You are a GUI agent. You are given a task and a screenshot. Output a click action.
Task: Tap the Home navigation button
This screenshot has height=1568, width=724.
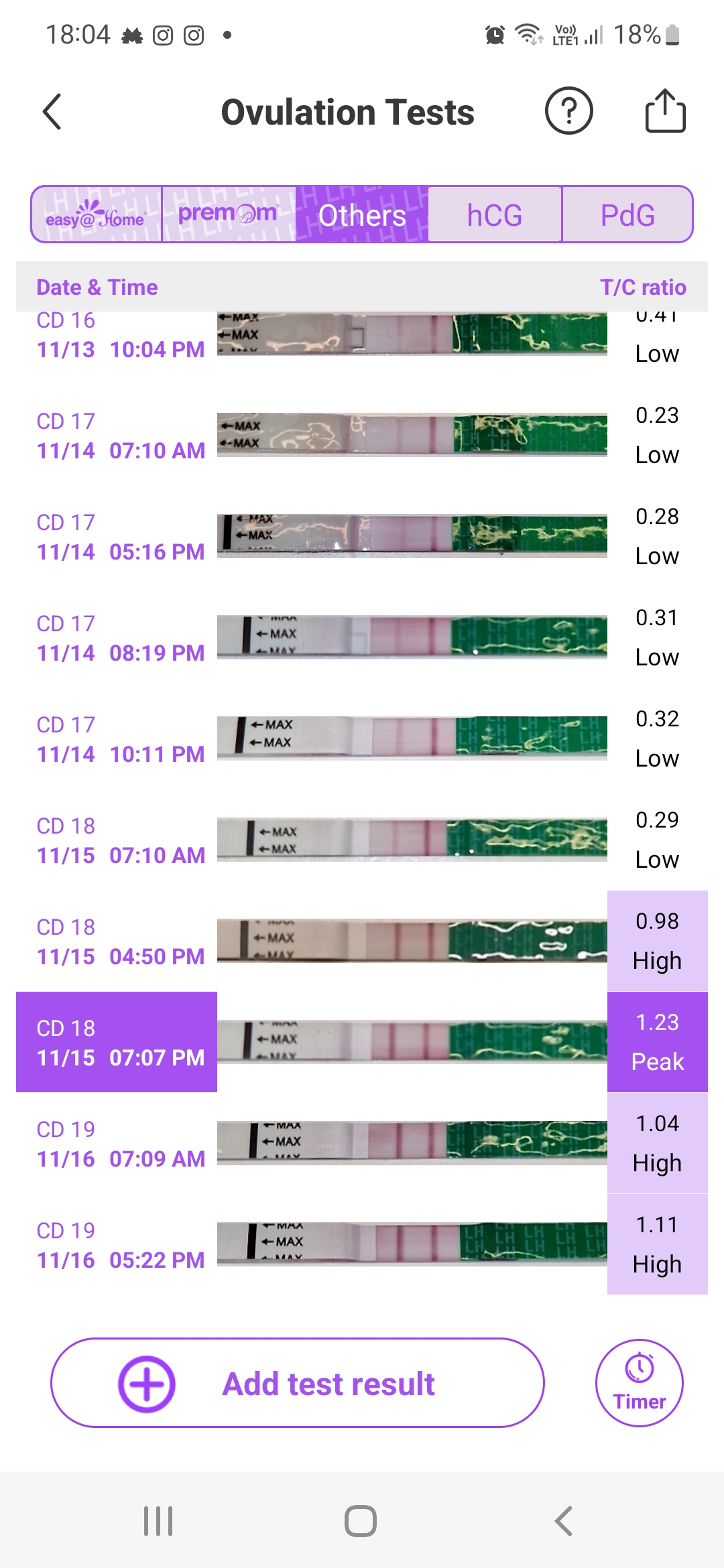click(362, 1519)
